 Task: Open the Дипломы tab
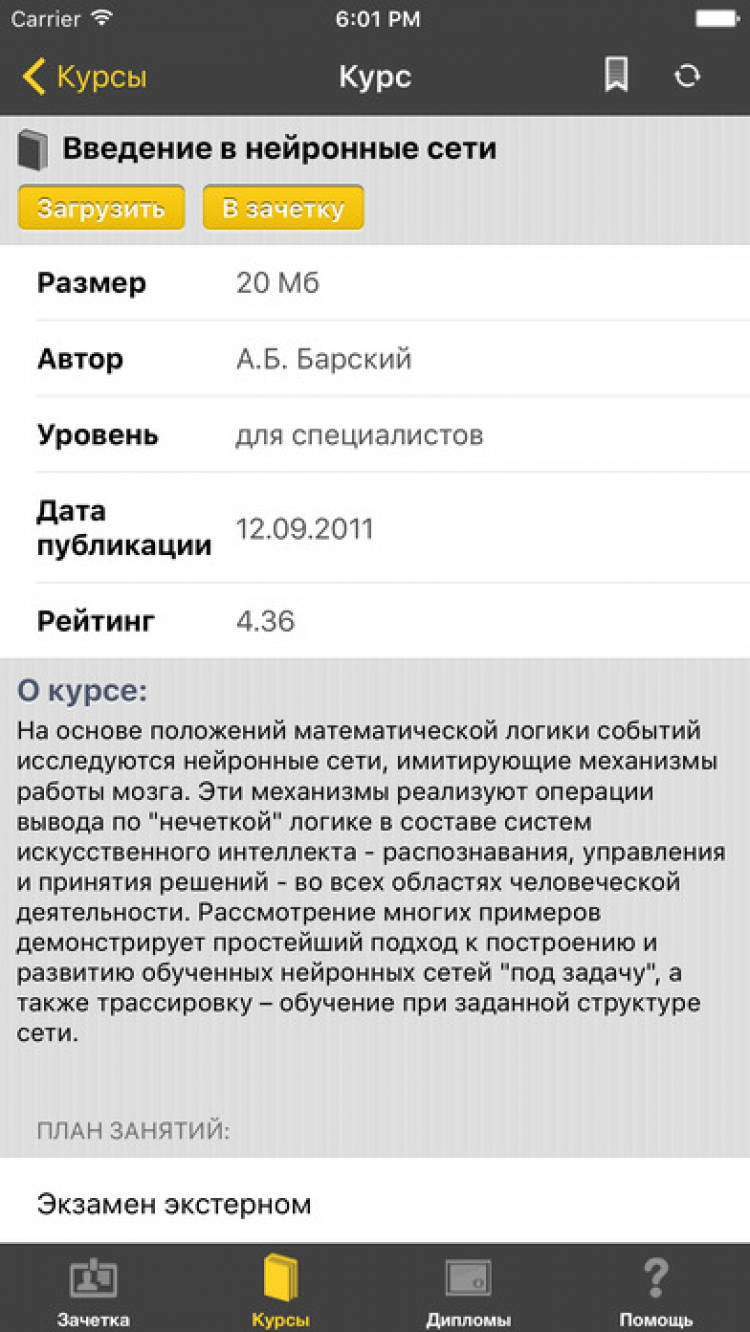tap(468, 1291)
